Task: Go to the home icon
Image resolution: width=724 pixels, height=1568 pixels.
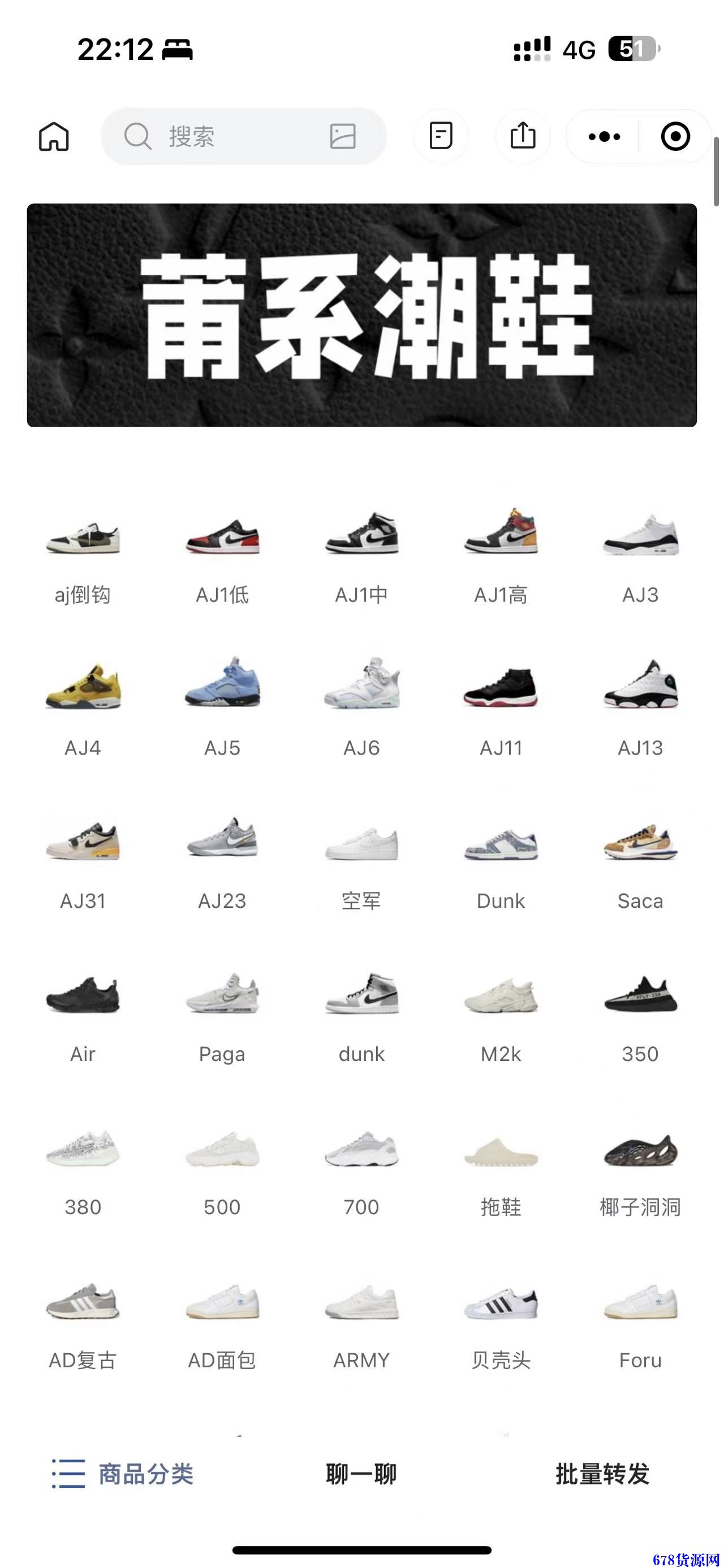Action: pyautogui.click(x=54, y=136)
